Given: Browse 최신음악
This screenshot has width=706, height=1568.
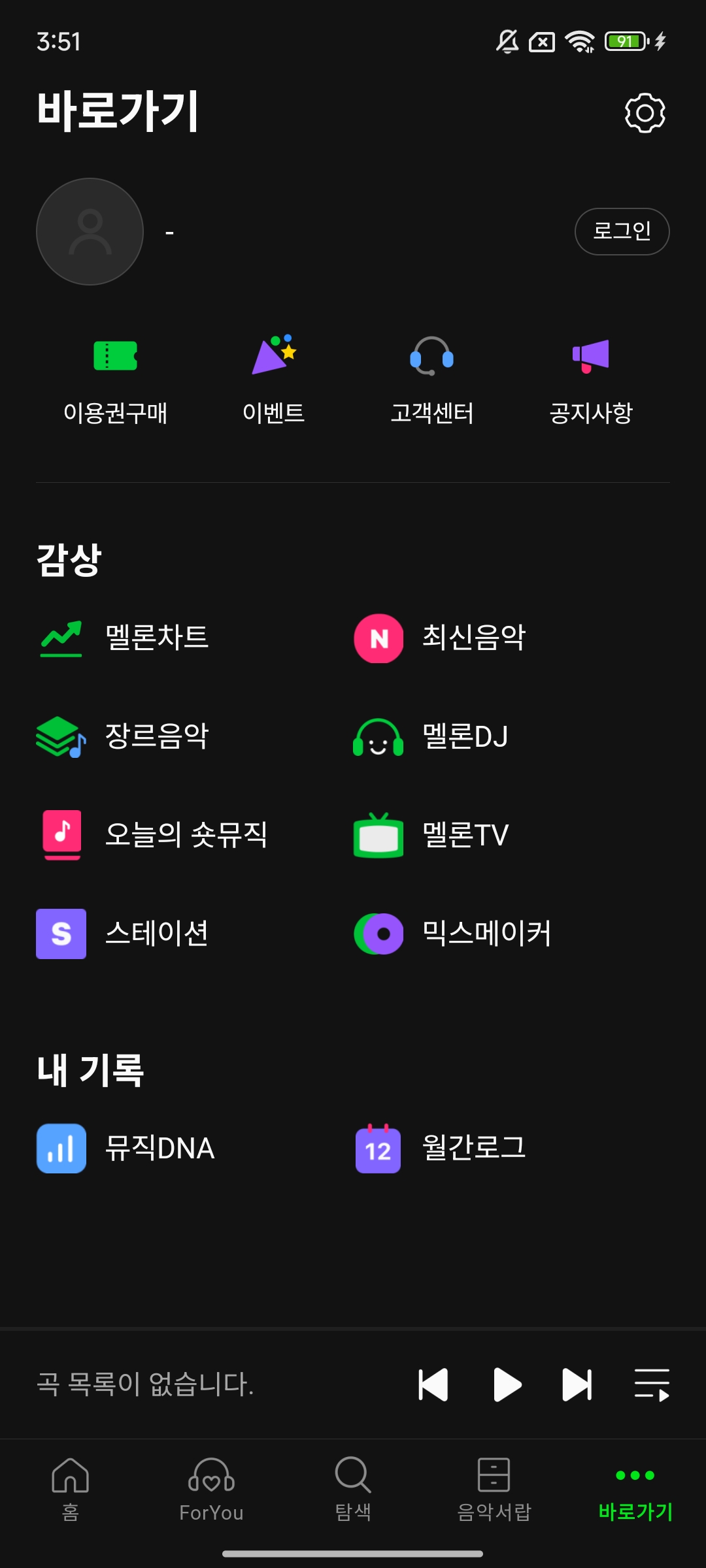Looking at the screenshot, I should pyautogui.click(x=441, y=638).
